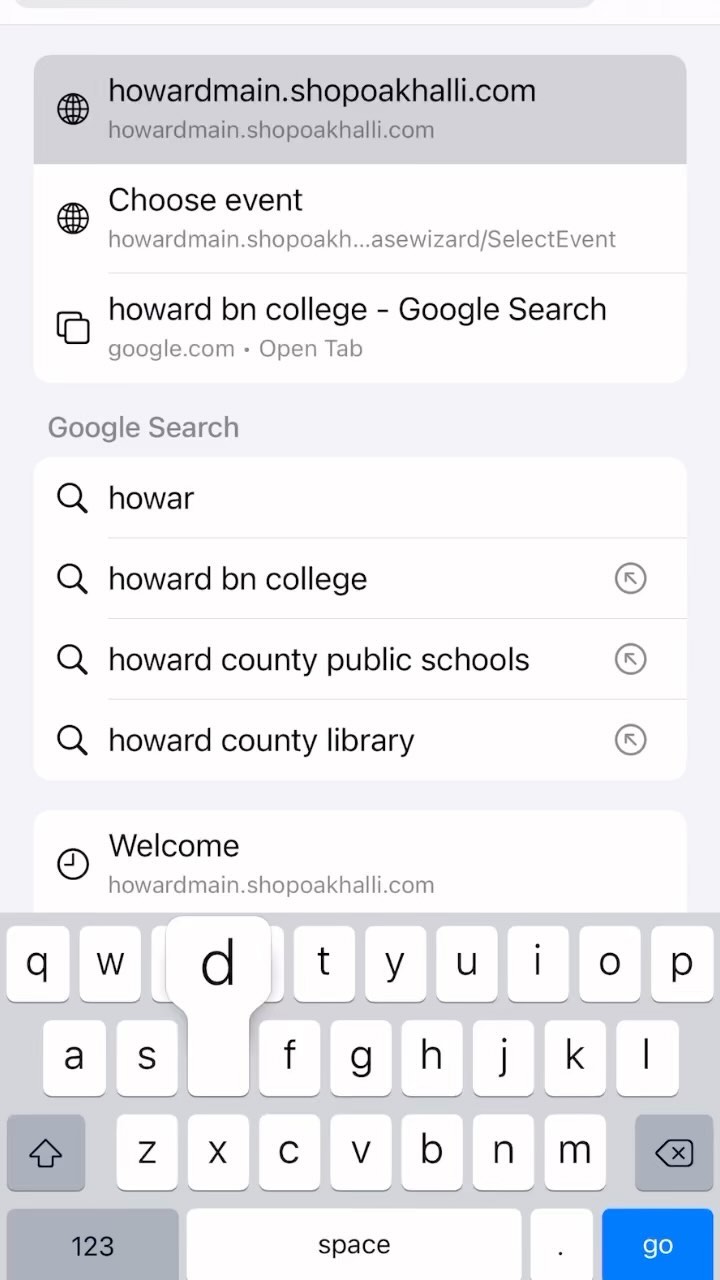Viewport: 720px width, 1280px height.
Task: Fill the search bar with howard bn college arrow
Action: (630, 579)
